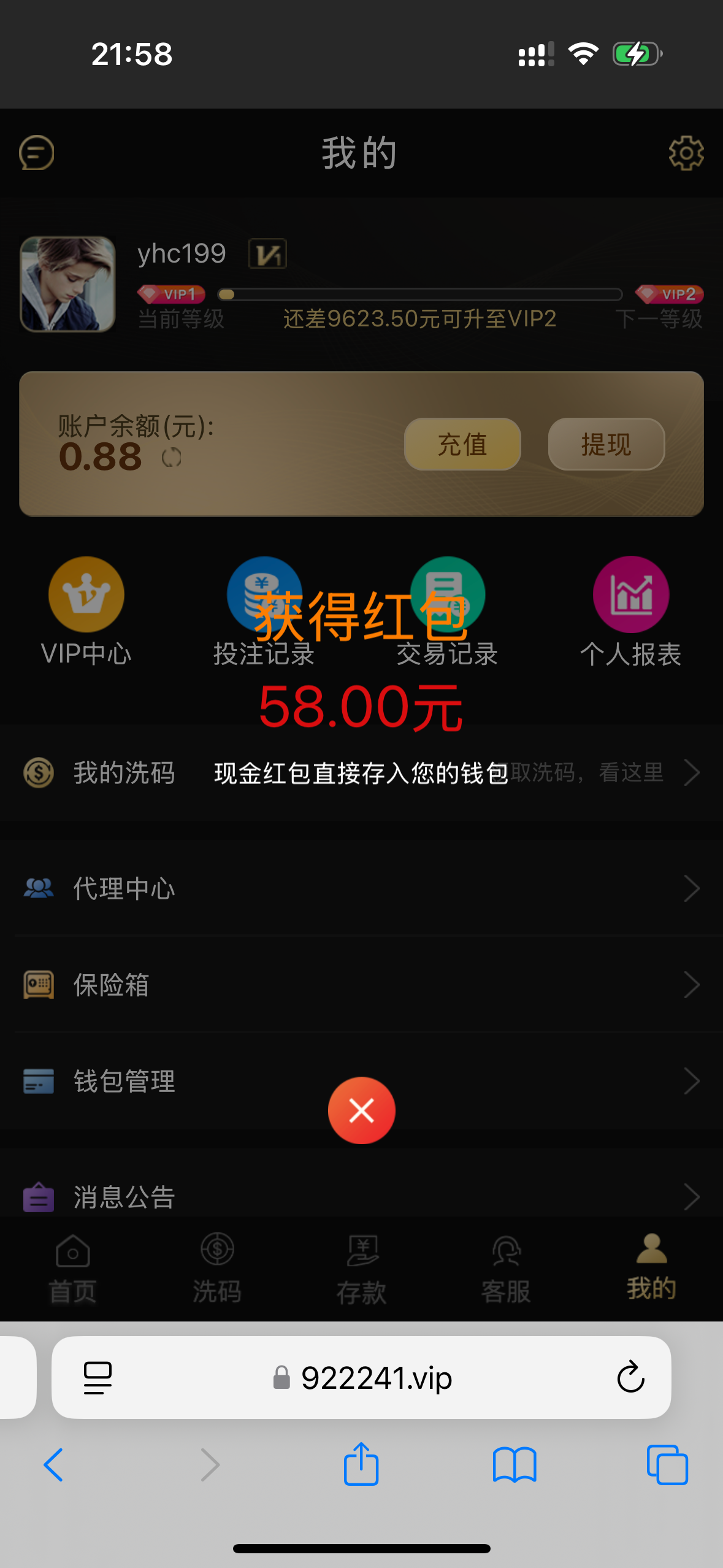
Task: Open VIP中心
Action: click(x=86, y=611)
